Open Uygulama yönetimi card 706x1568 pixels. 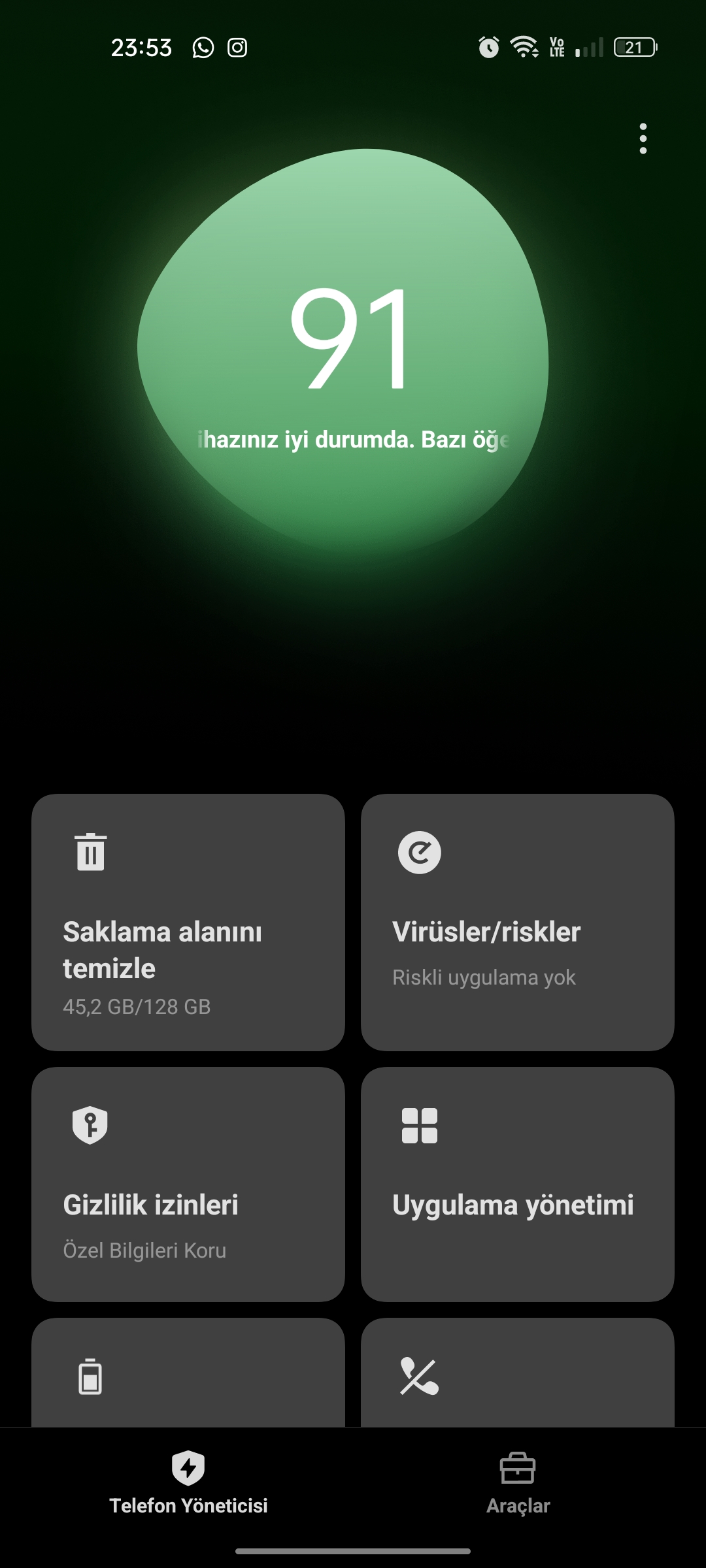(518, 1184)
